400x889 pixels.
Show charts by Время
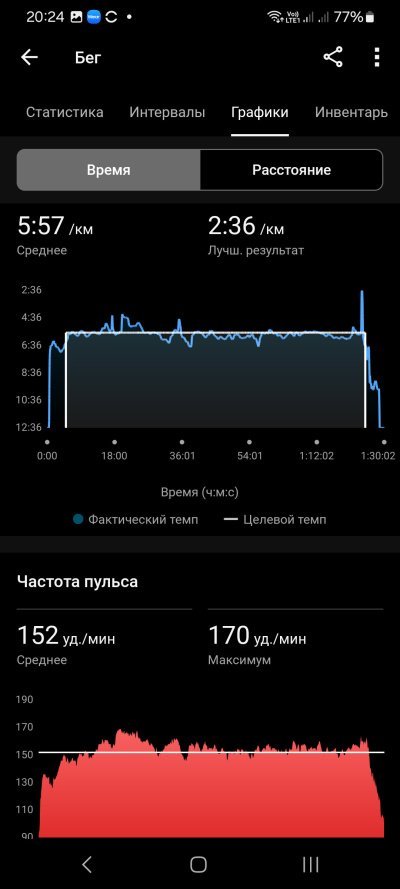coord(109,170)
